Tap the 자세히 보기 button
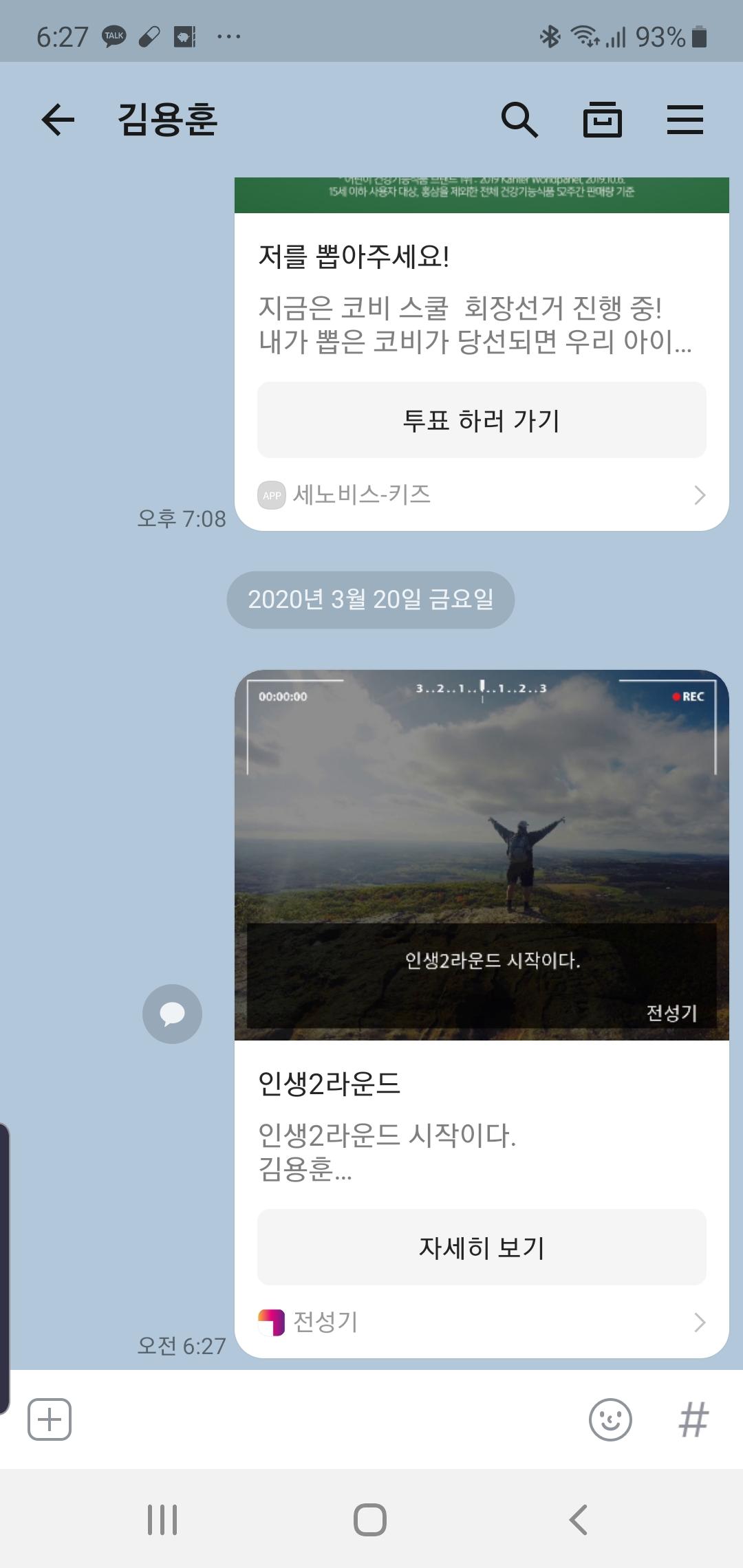This screenshot has height=1568, width=743. pyautogui.click(x=482, y=1247)
